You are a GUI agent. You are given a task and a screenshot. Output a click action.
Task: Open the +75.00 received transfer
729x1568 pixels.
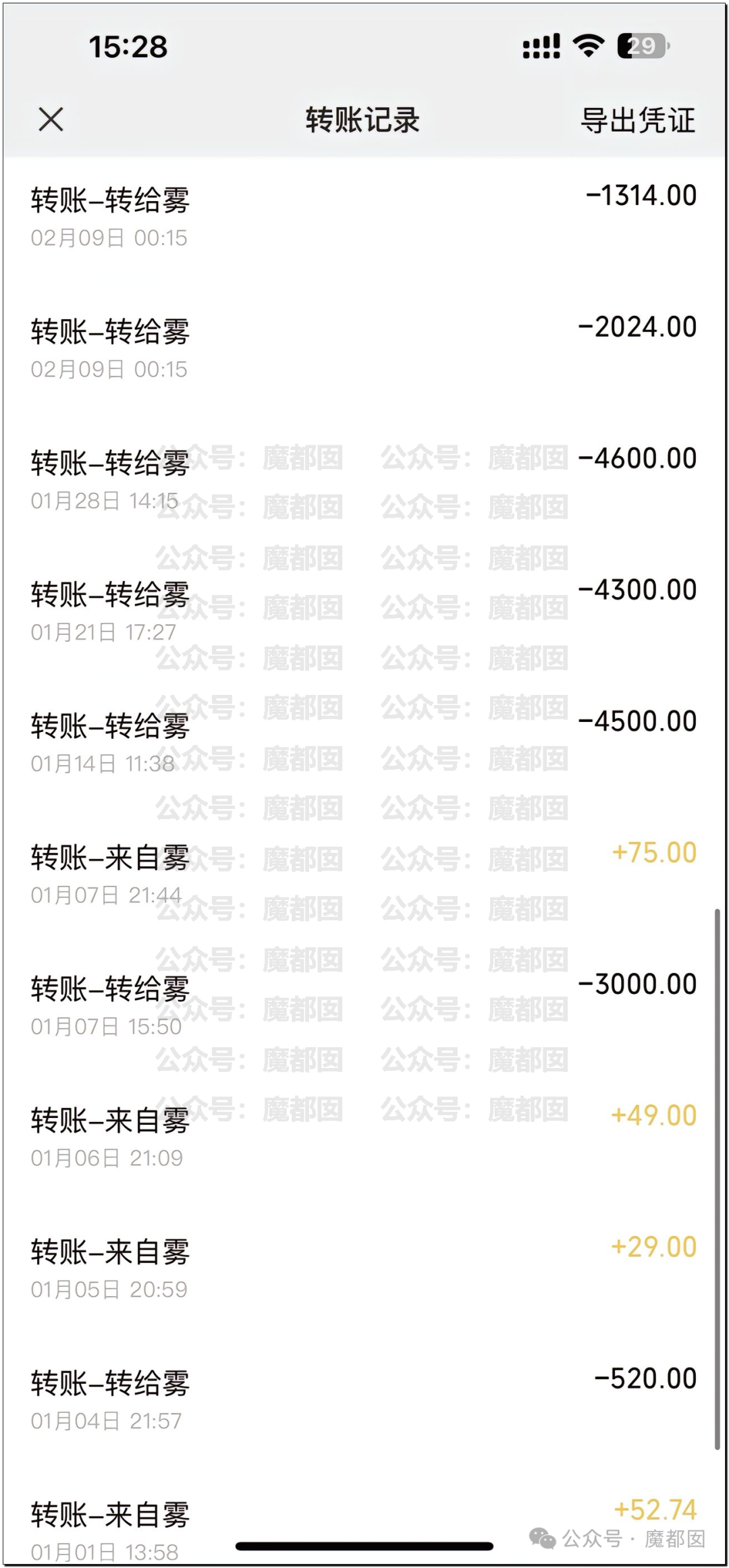[x=364, y=875]
